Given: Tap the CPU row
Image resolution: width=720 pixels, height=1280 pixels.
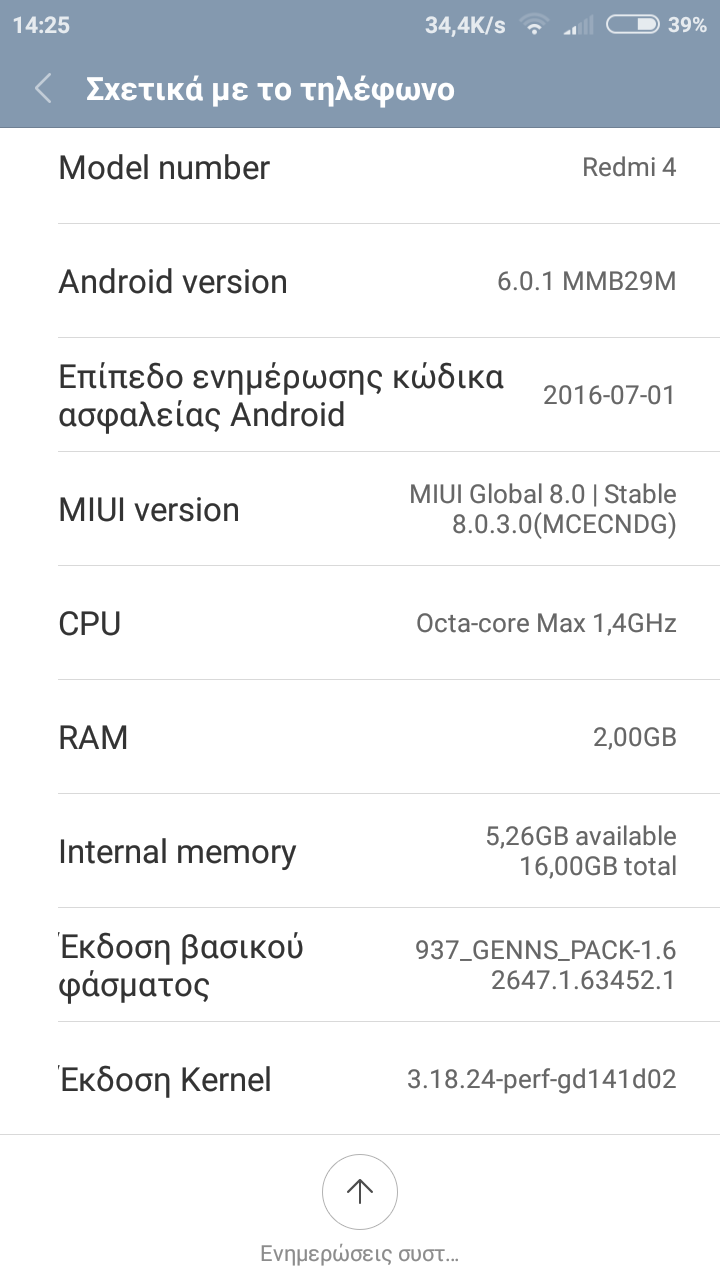Looking at the screenshot, I should tap(360, 623).
